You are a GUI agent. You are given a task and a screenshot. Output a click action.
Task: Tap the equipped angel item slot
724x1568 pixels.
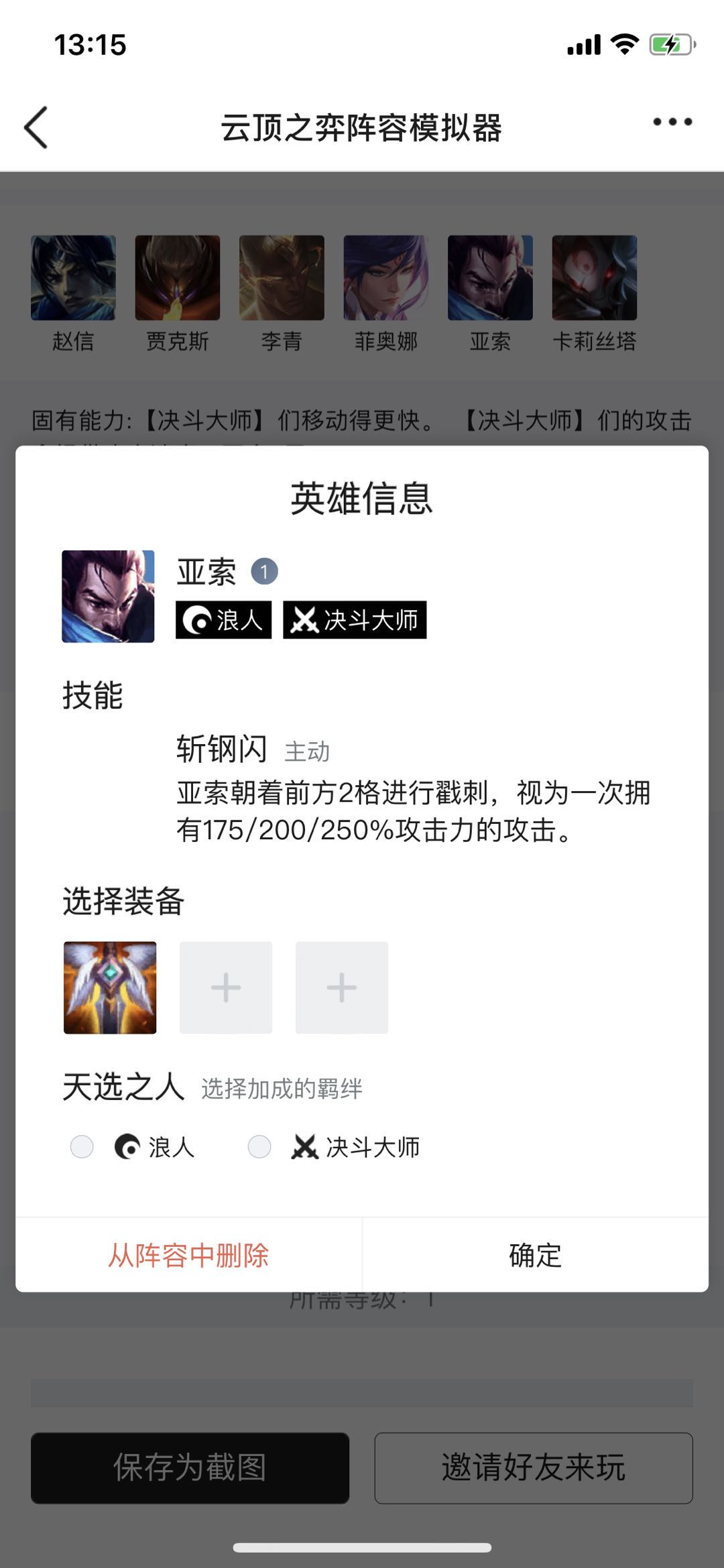point(110,987)
